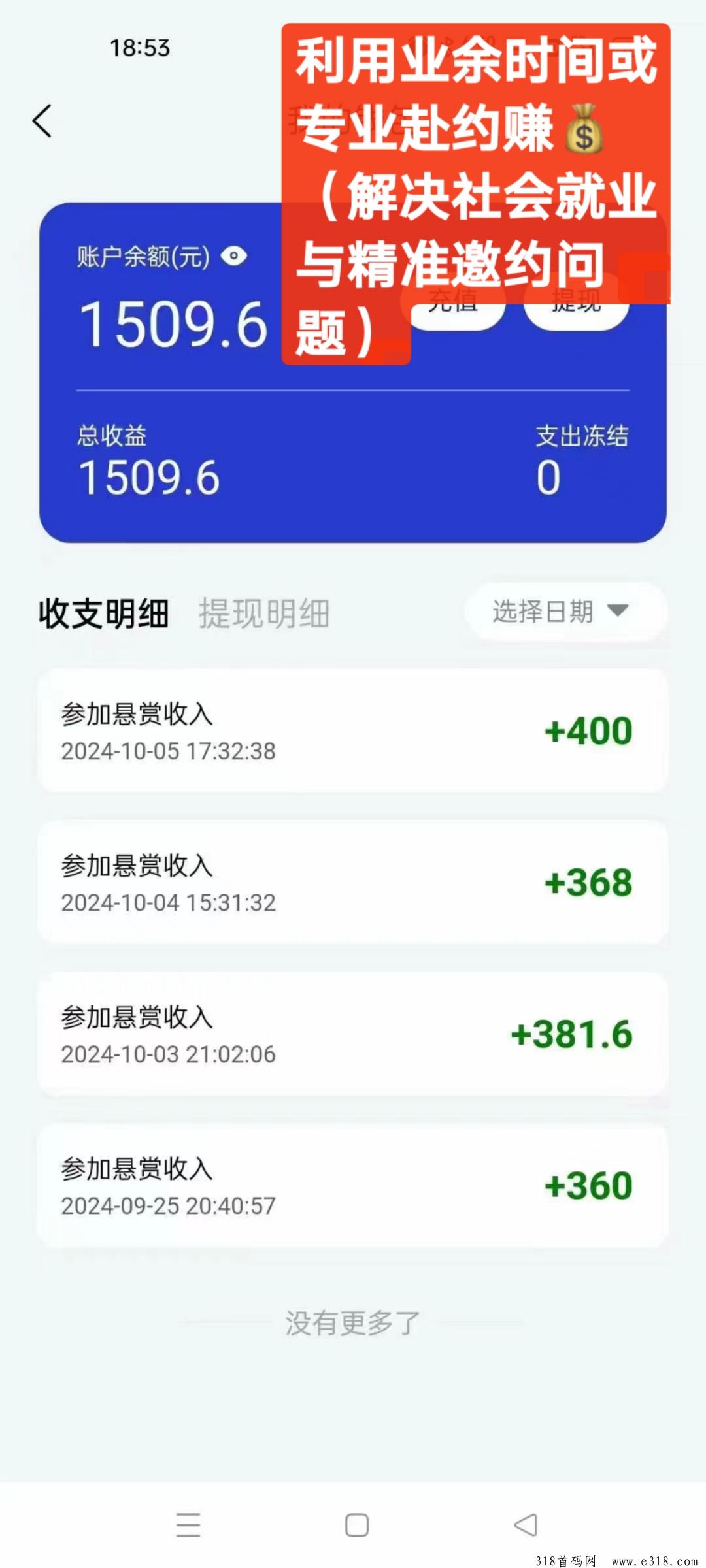Tap the system home button

356,1526
